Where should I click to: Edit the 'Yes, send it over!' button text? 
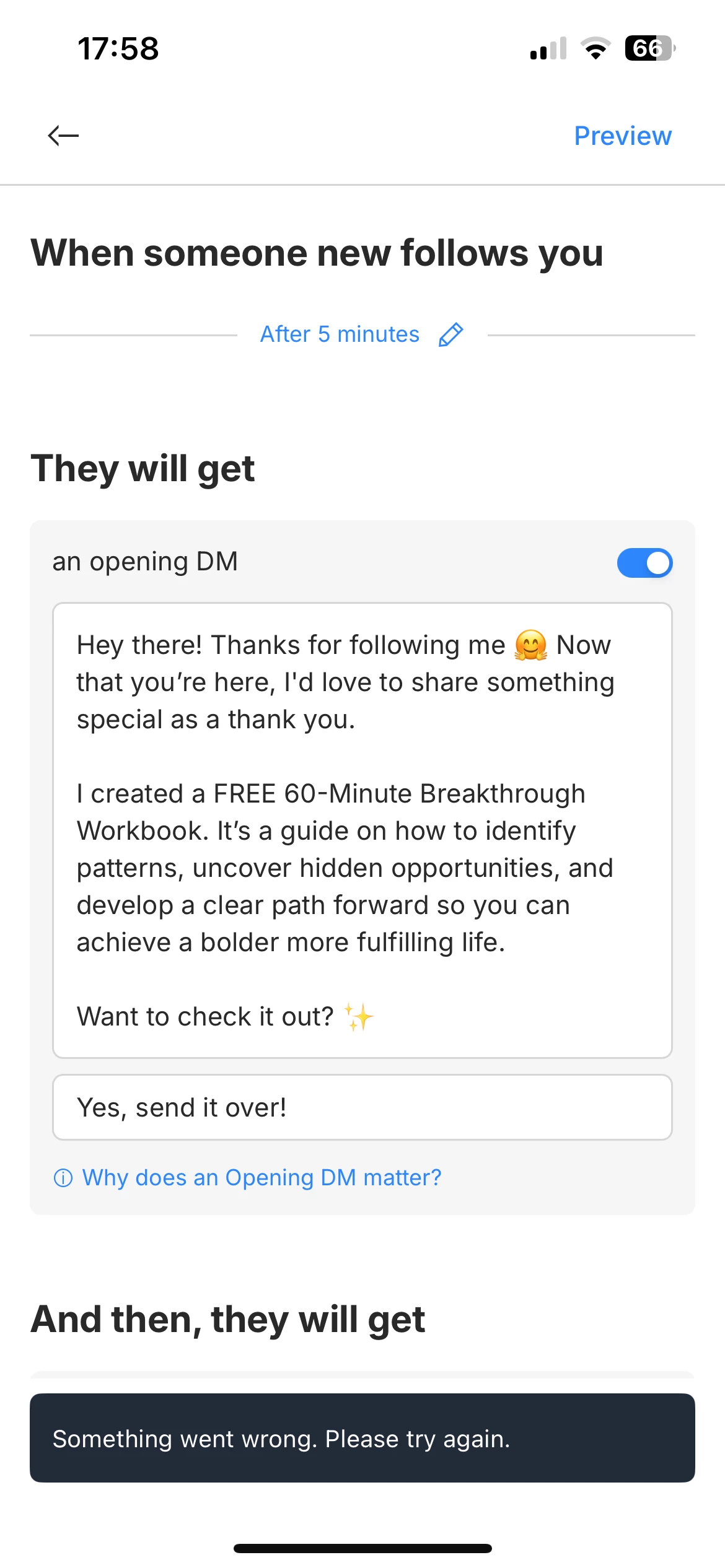pos(362,1107)
